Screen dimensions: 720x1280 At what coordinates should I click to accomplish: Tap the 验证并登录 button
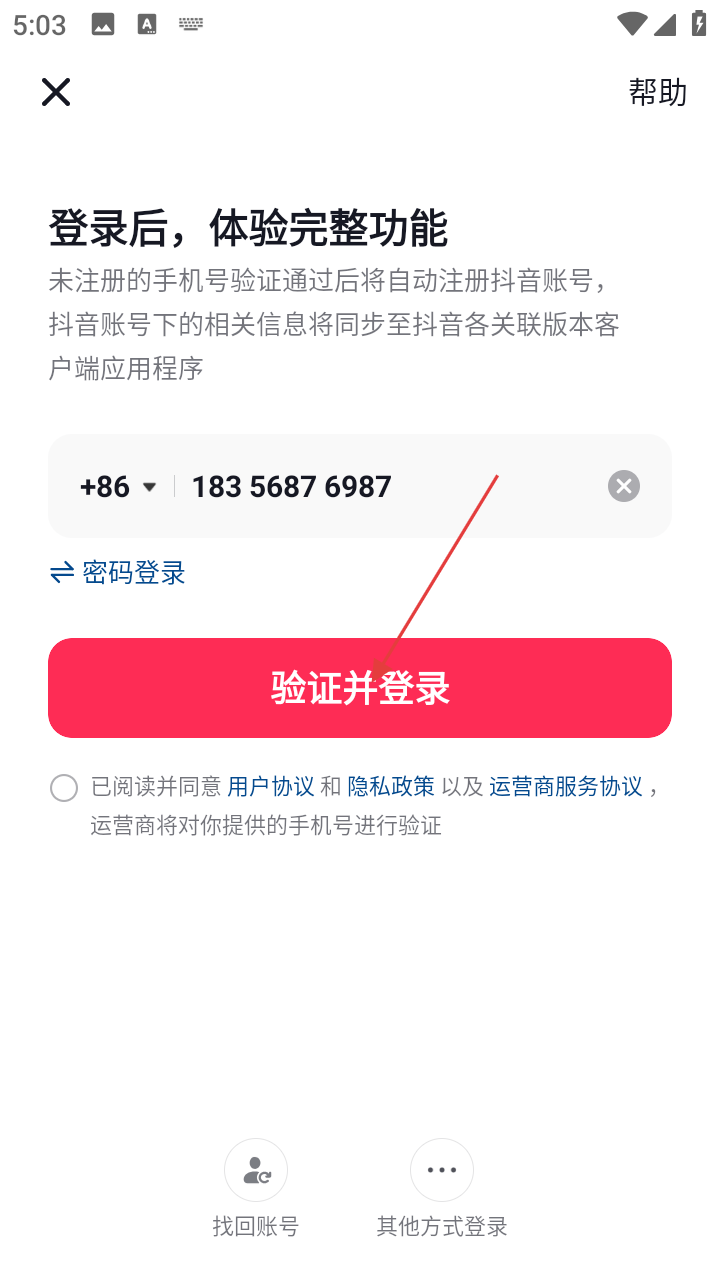(x=360, y=688)
